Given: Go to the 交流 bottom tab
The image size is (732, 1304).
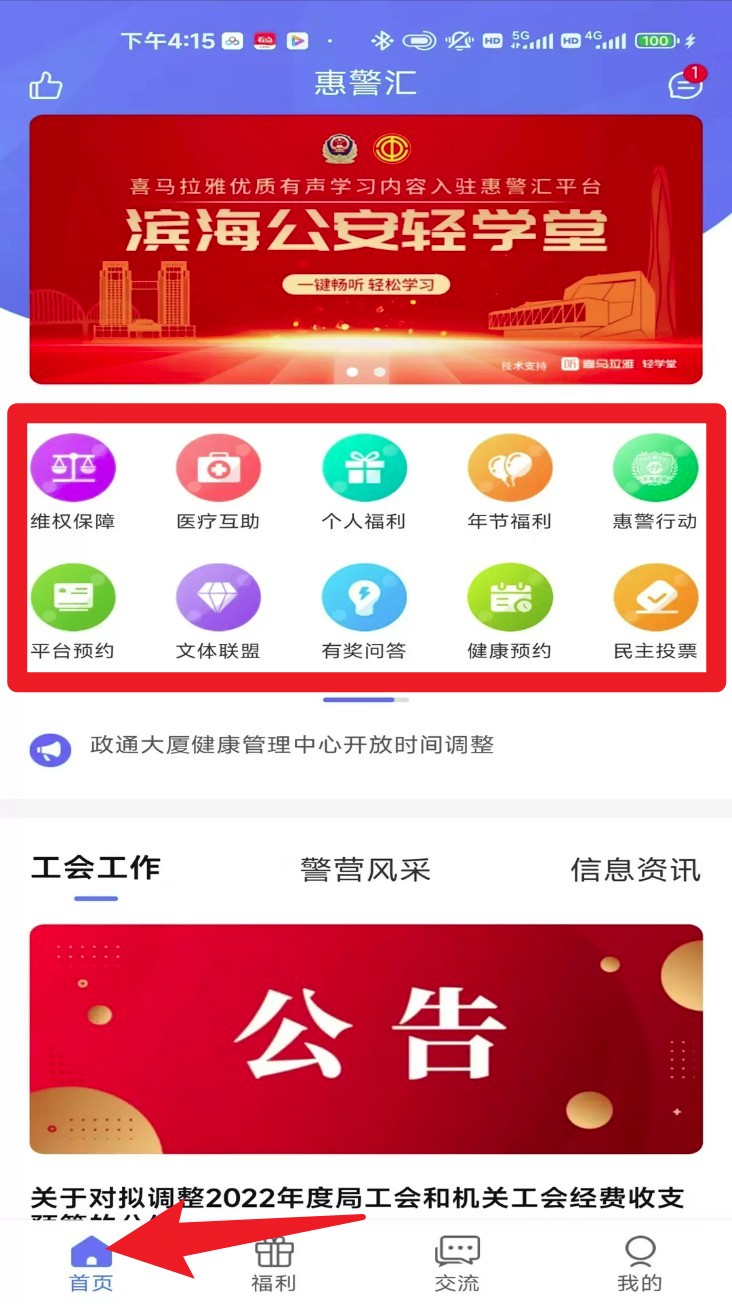Looking at the screenshot, I should pos(457,1264).
